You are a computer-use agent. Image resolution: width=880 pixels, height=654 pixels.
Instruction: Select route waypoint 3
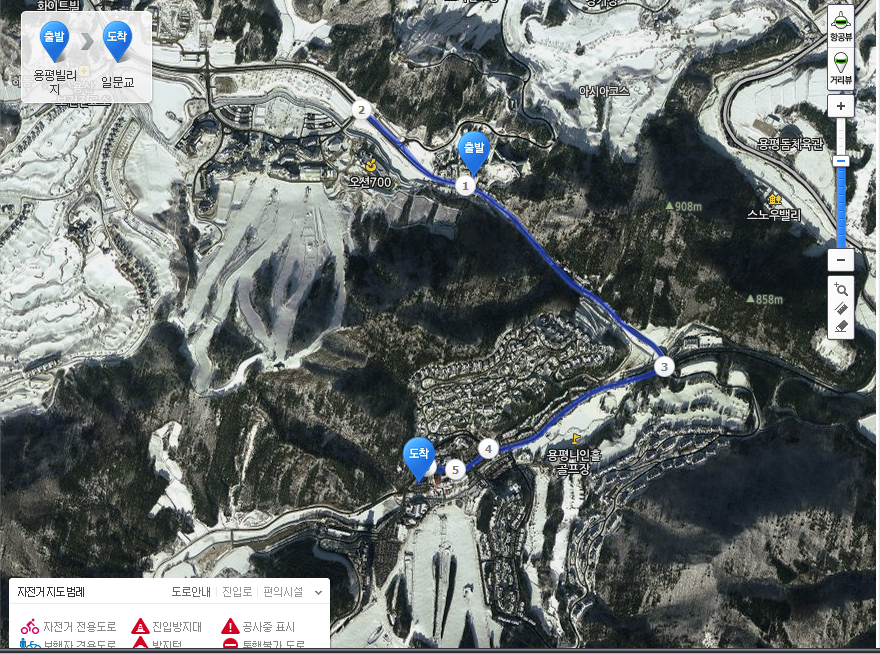[665, 367]
